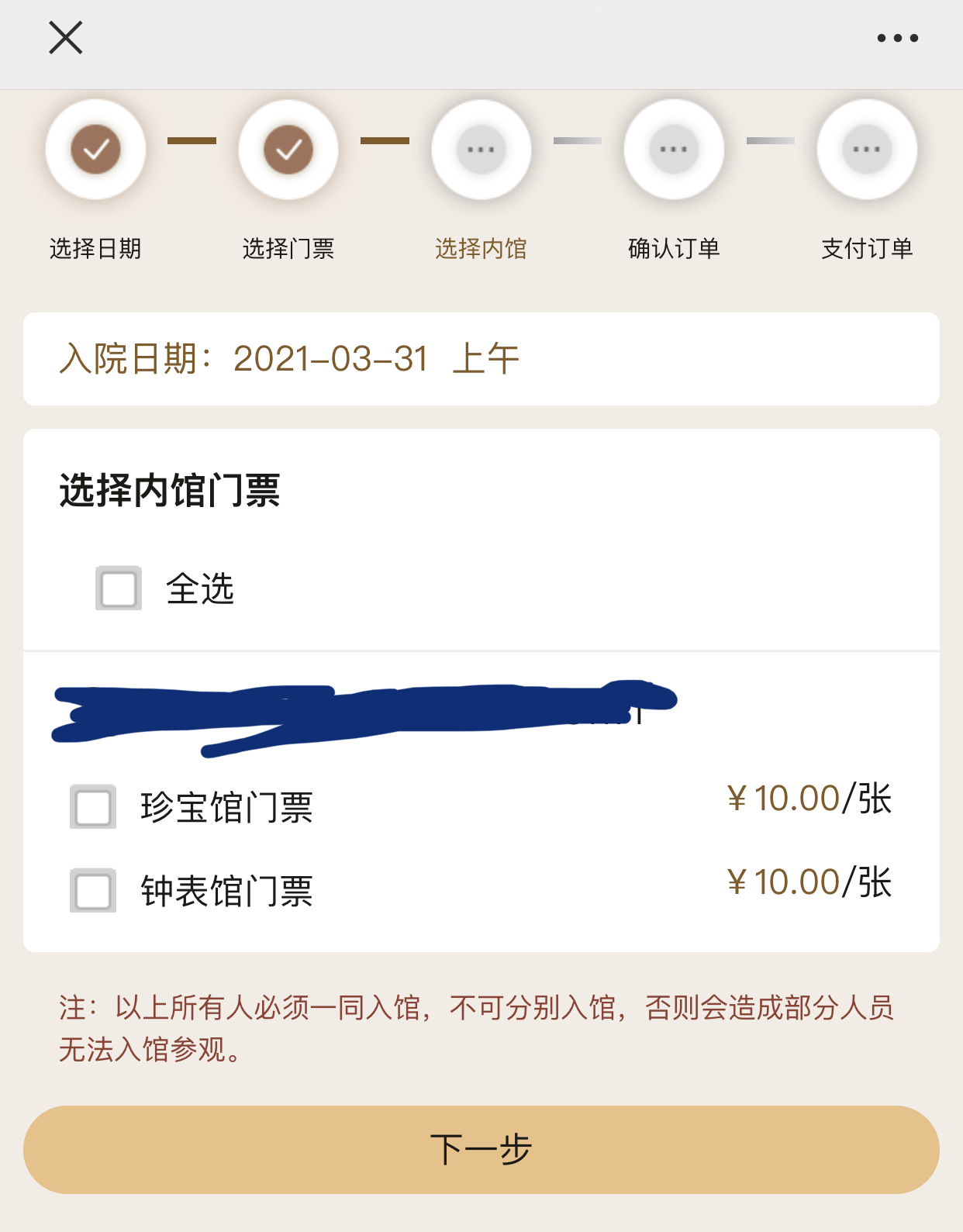Go back to the 选择日期 step
Viewport: 963px width, 1232px height.
click(96, 150)
